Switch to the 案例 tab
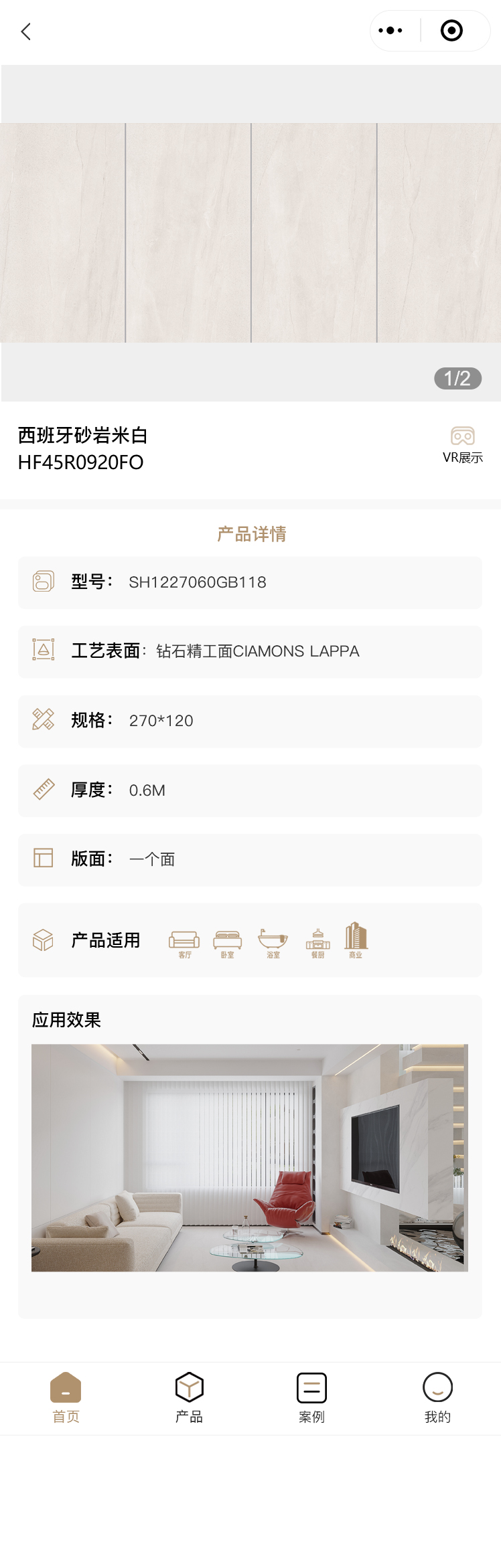The width and height of the screenshot is (501, 1568). (x=311, y=1398)
